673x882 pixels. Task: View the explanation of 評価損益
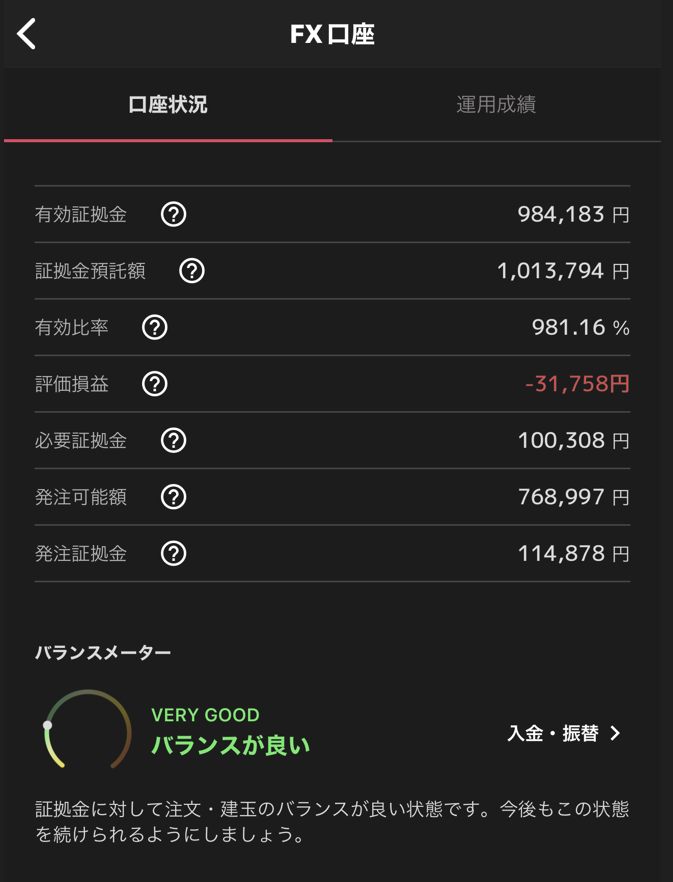pyautogui.click(x=154, y=384)
